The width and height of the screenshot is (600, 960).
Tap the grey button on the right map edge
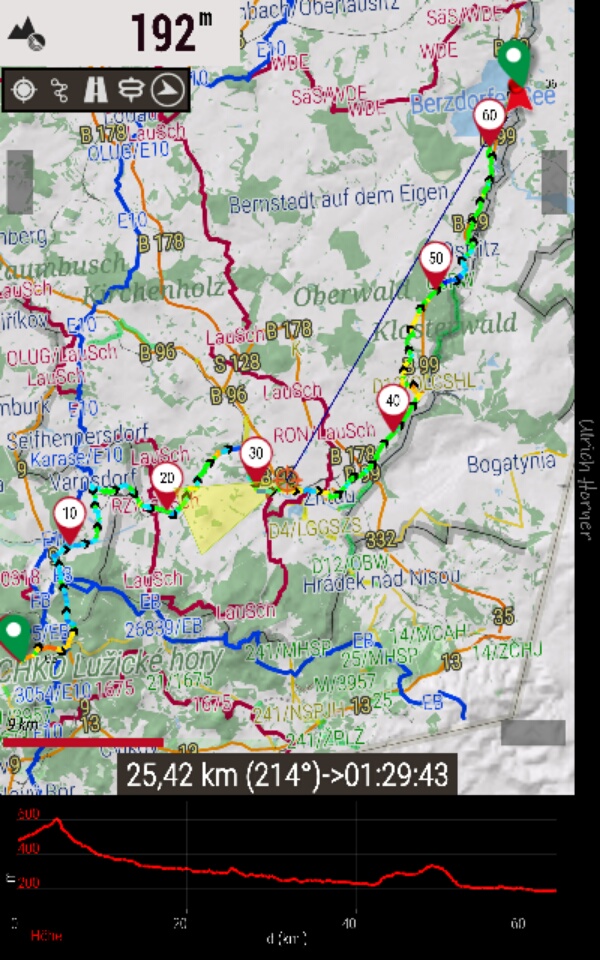tap(554, 182)
